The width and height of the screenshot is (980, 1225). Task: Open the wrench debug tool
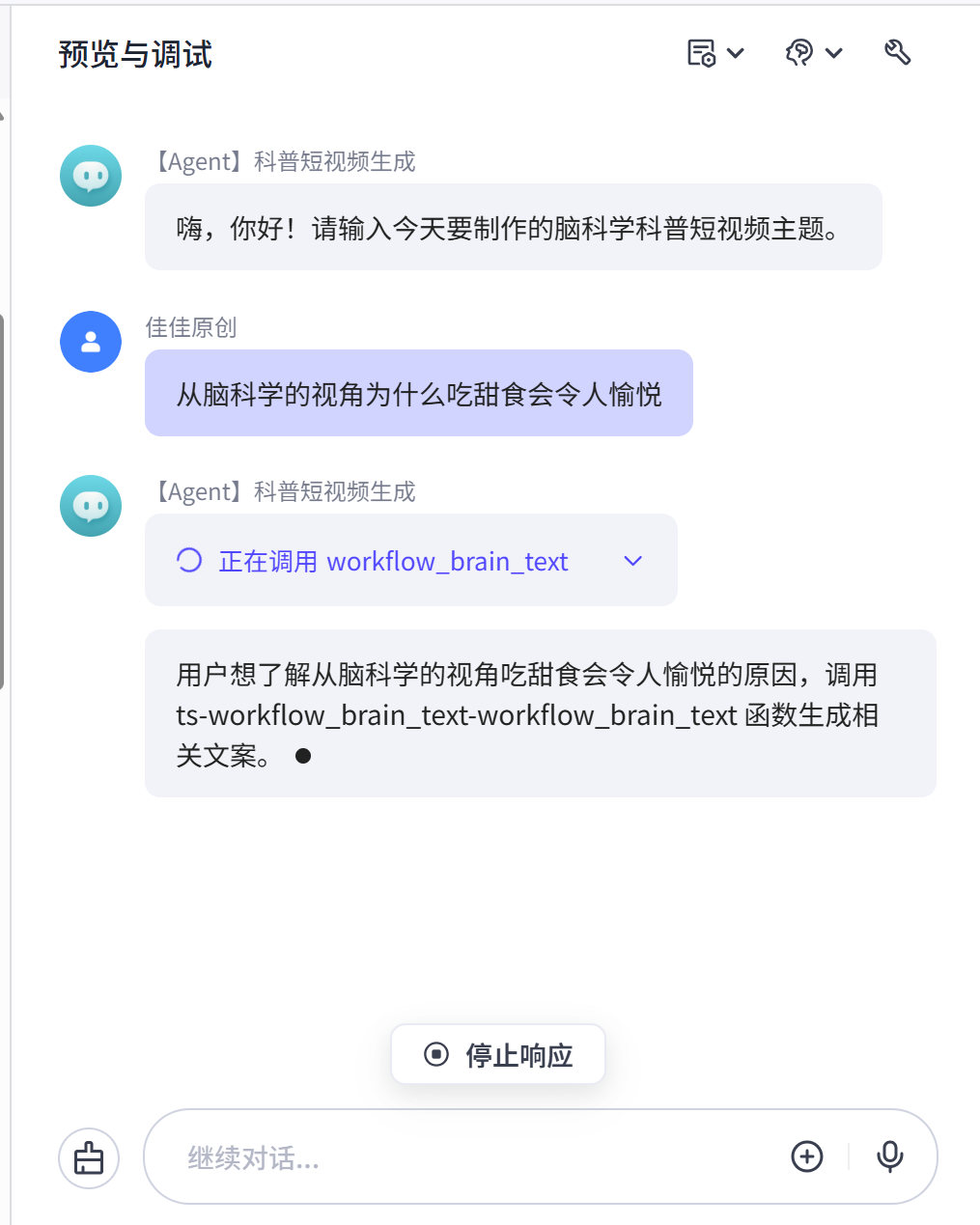(897, 53)
